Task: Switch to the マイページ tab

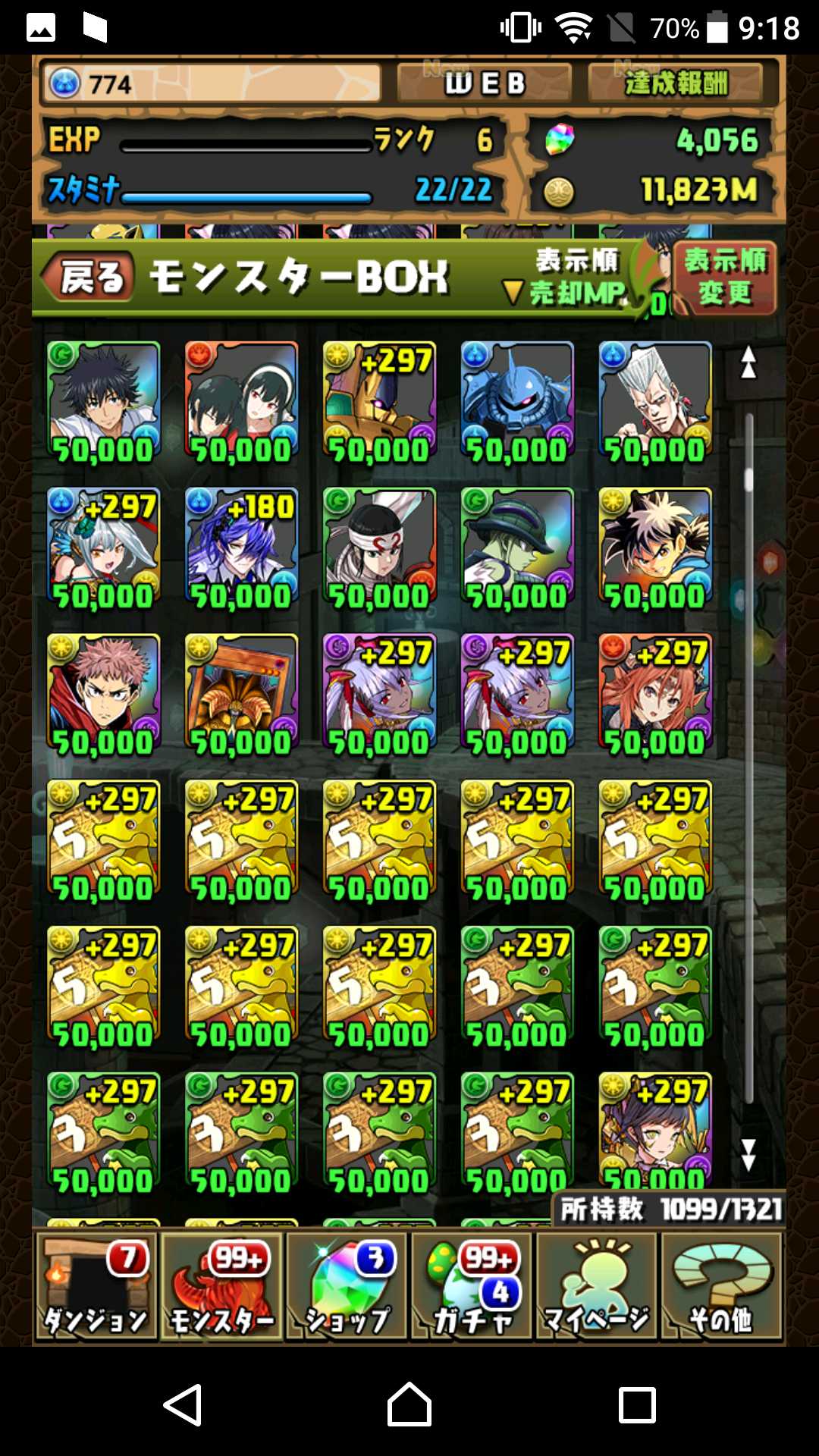Action: point(597,1286)
